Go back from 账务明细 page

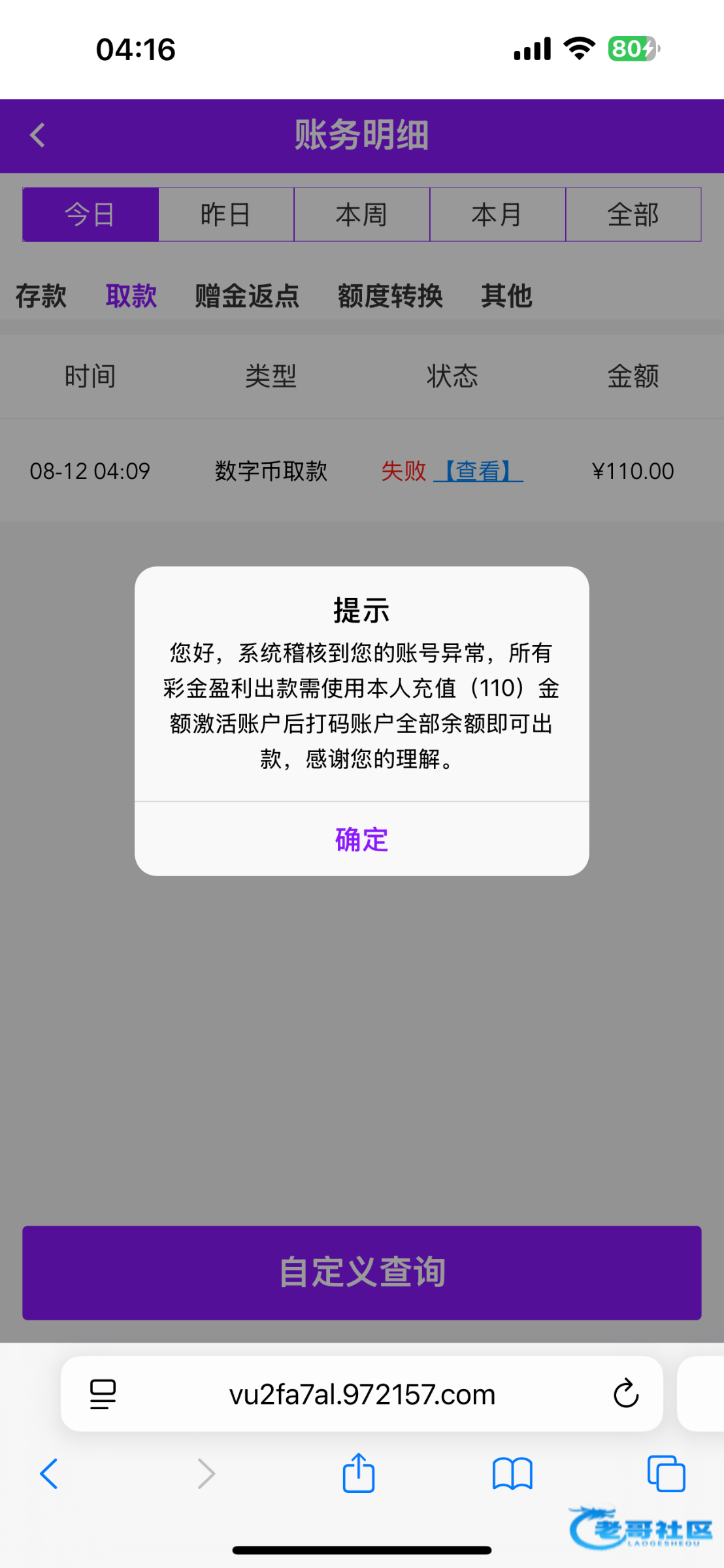point(38,135)
